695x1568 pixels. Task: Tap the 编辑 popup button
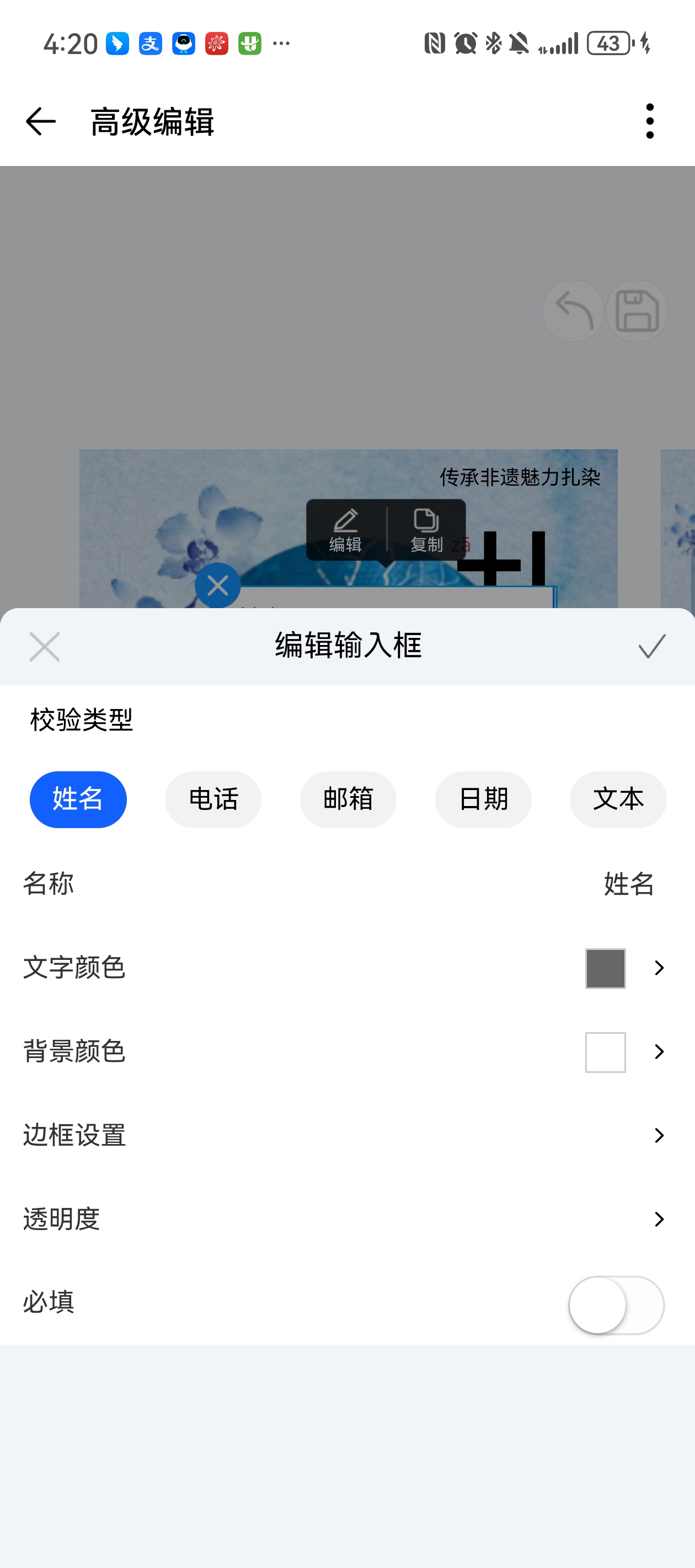pyautogui.click(x=345, y=530)
